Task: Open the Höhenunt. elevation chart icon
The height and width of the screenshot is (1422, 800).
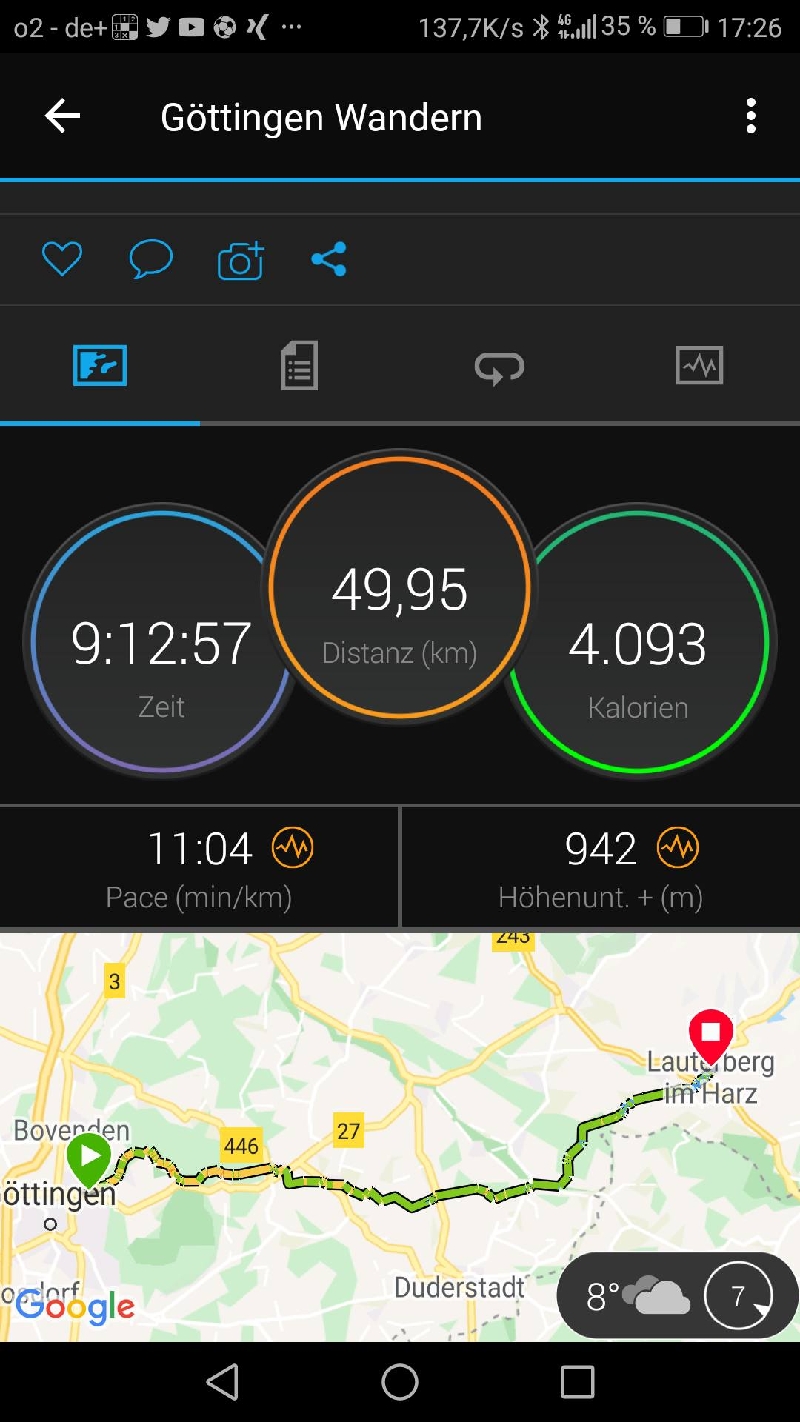Action: (678, 849)
